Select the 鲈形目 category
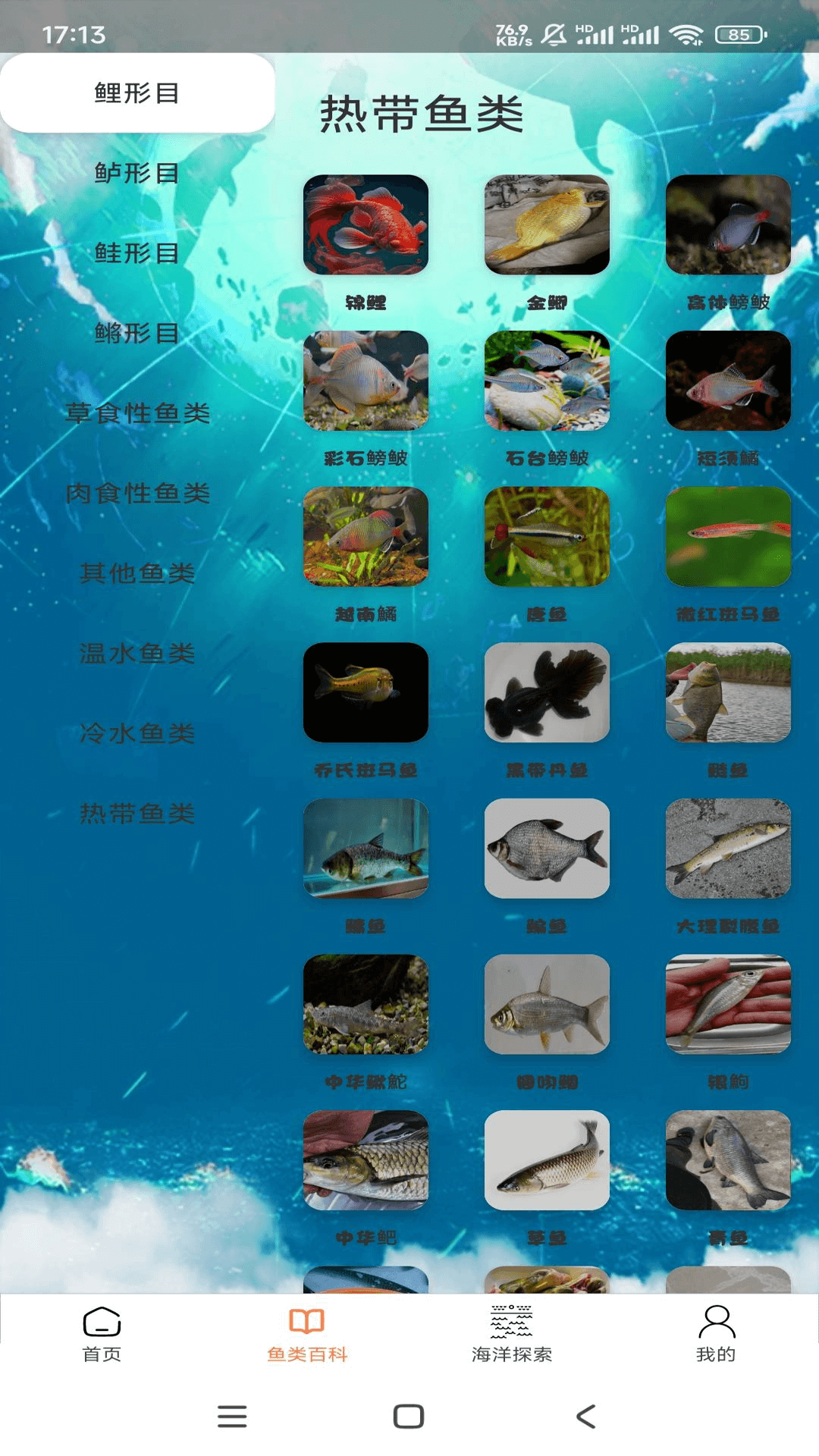The image size is (819, 1456). [137, 173]
